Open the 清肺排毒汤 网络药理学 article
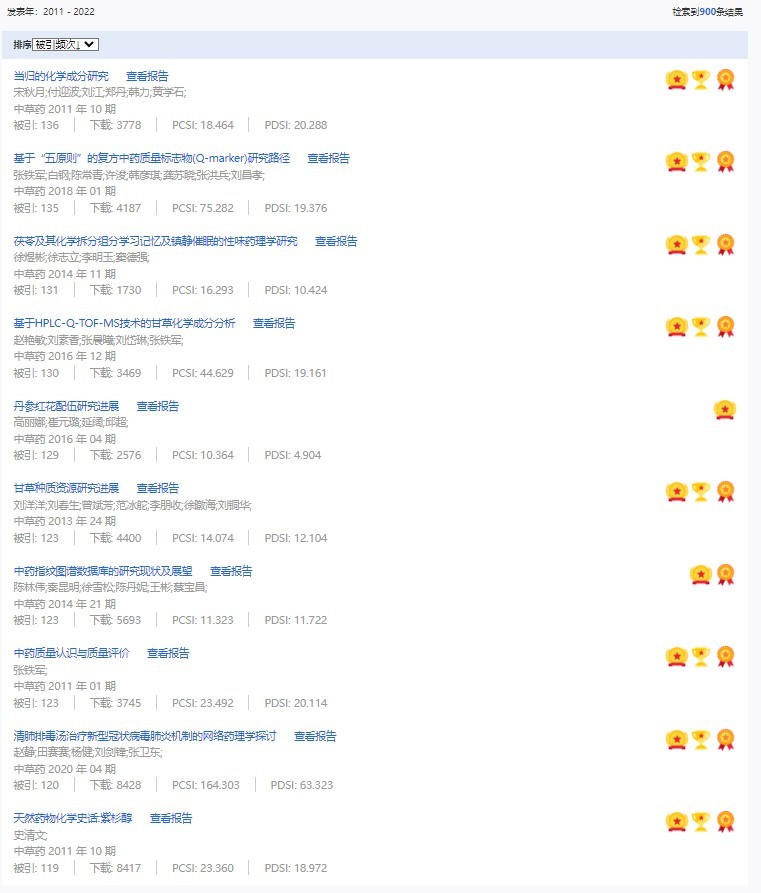Viewport: 761px width, 893px height. click(x=144, y=736)
